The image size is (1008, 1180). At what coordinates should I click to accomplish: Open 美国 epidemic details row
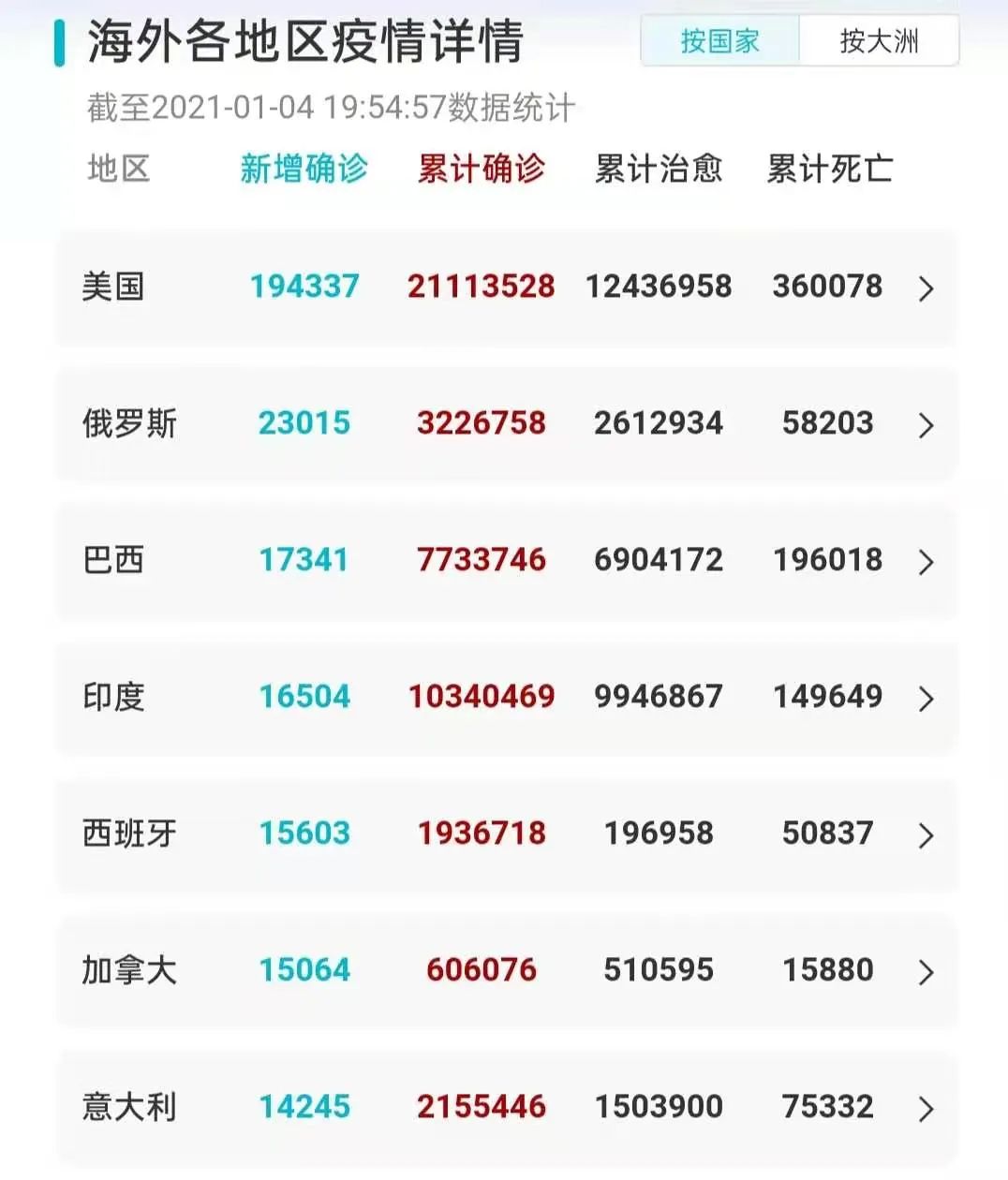[x=507, y=288]
